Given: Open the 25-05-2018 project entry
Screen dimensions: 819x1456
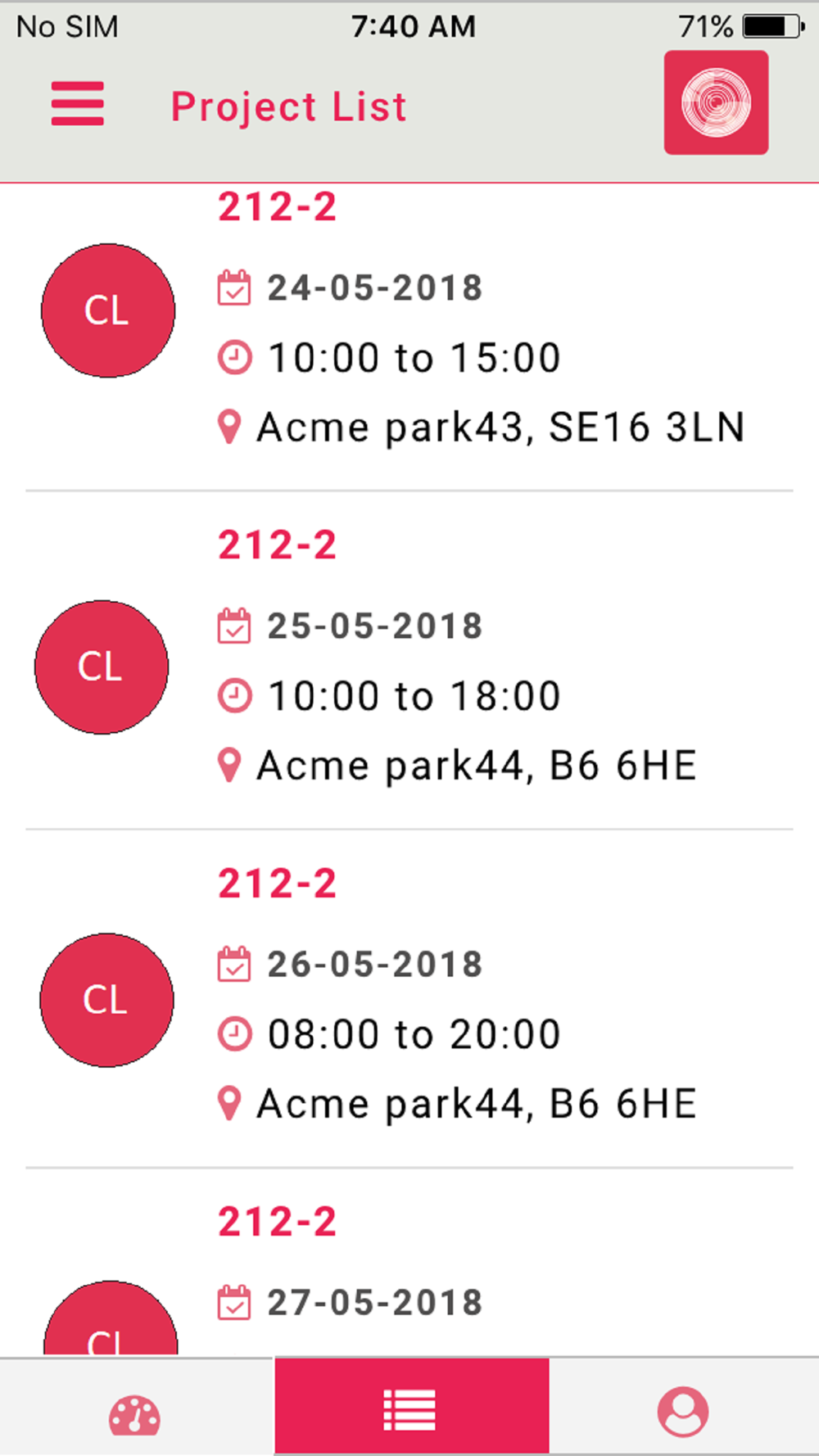Looking at the screenshot, I should (409, 661).
